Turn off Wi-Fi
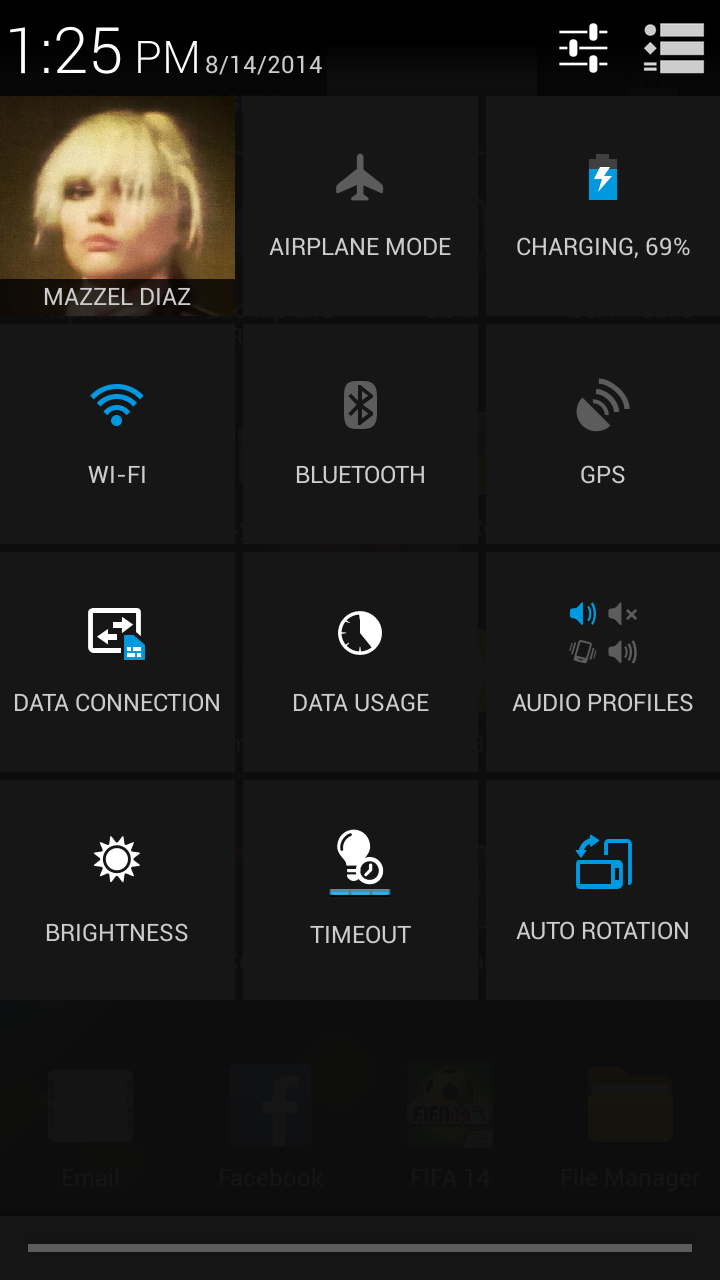 117,434
